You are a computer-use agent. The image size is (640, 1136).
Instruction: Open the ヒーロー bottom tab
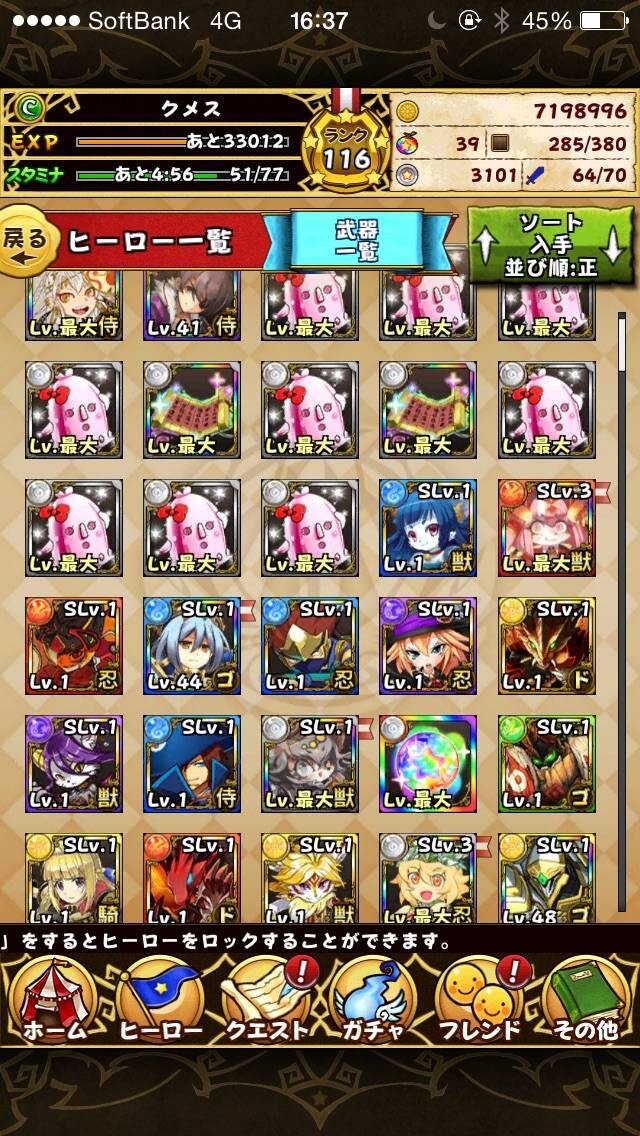[x=161, y=1001]
